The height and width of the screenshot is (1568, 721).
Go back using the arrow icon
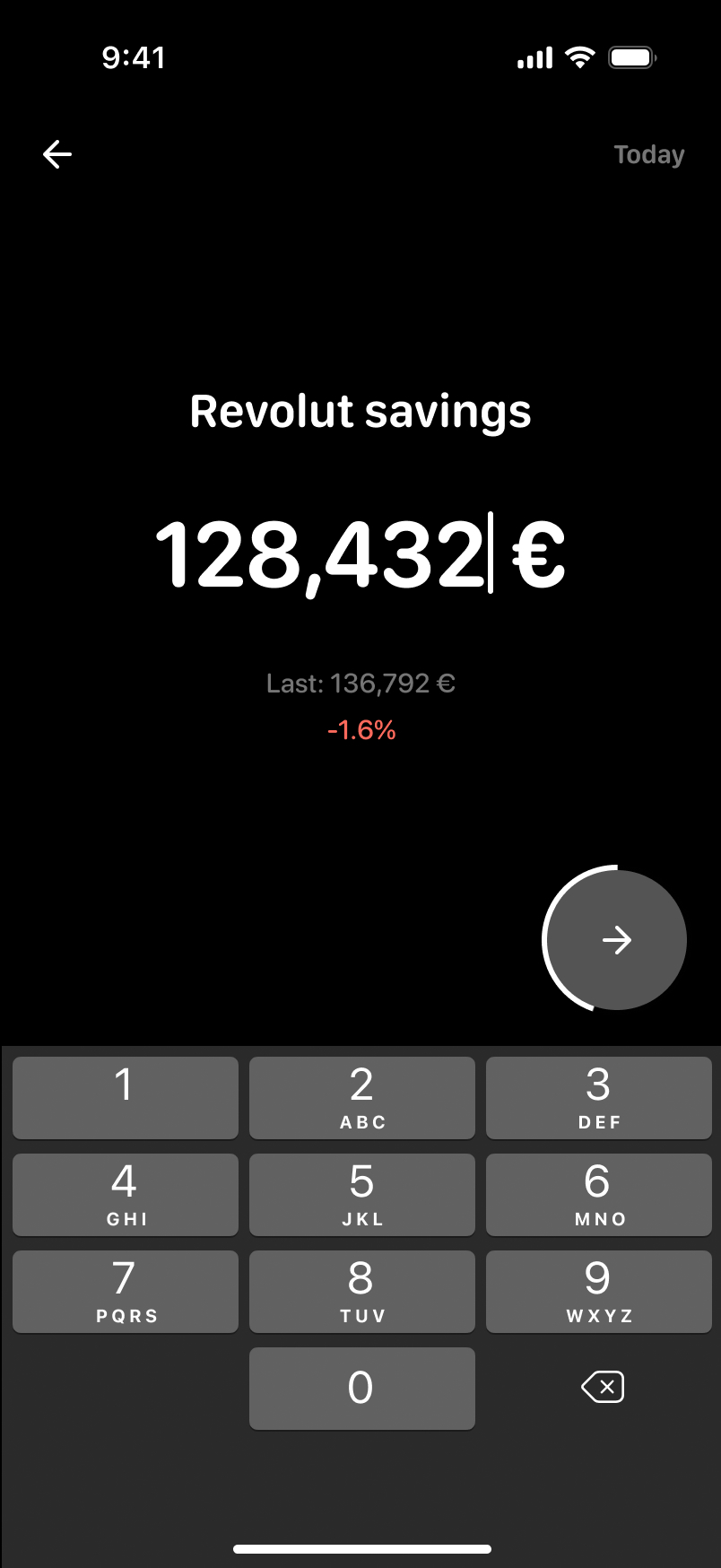(57, 154)
